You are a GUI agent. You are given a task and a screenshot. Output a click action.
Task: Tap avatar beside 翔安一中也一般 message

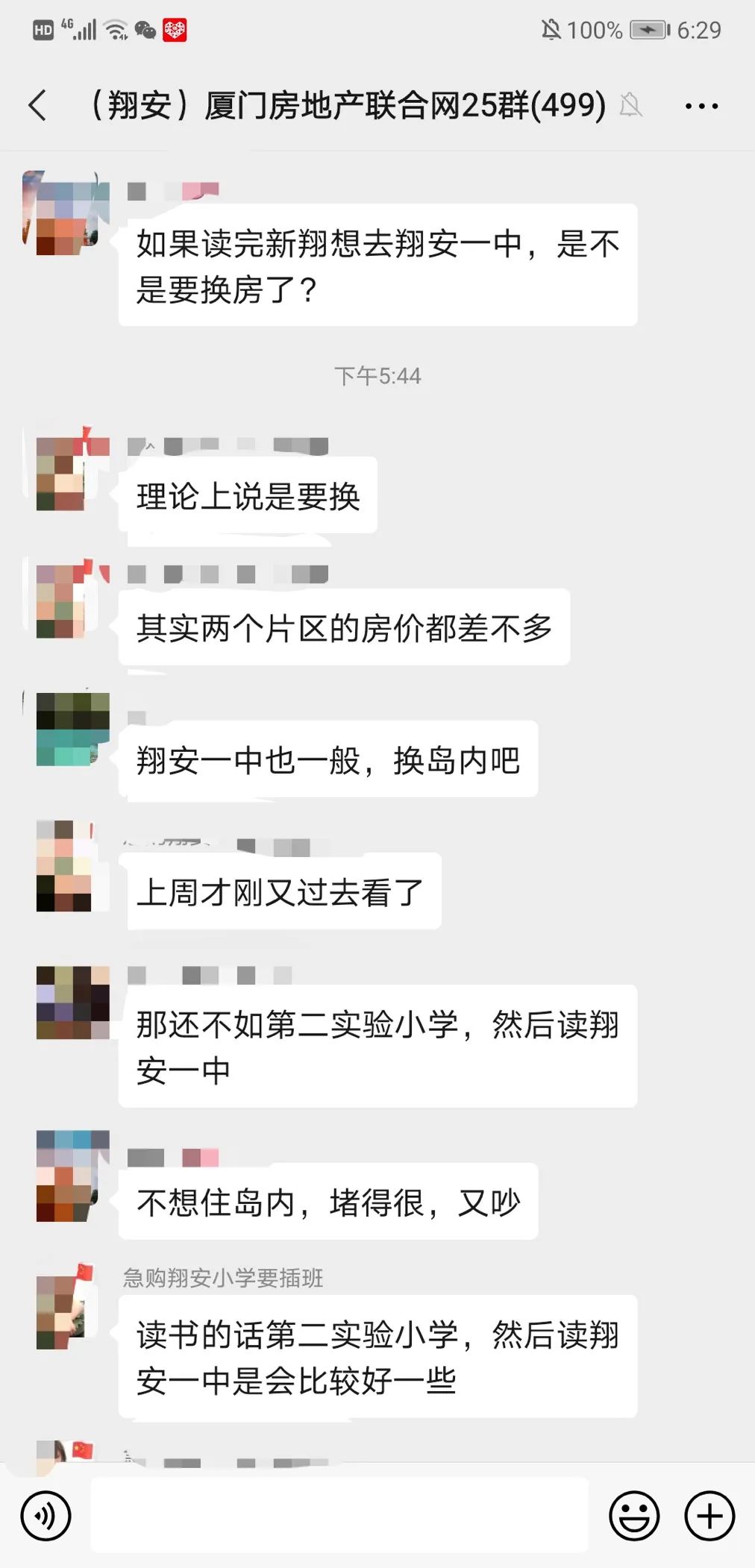coord(72,729)
